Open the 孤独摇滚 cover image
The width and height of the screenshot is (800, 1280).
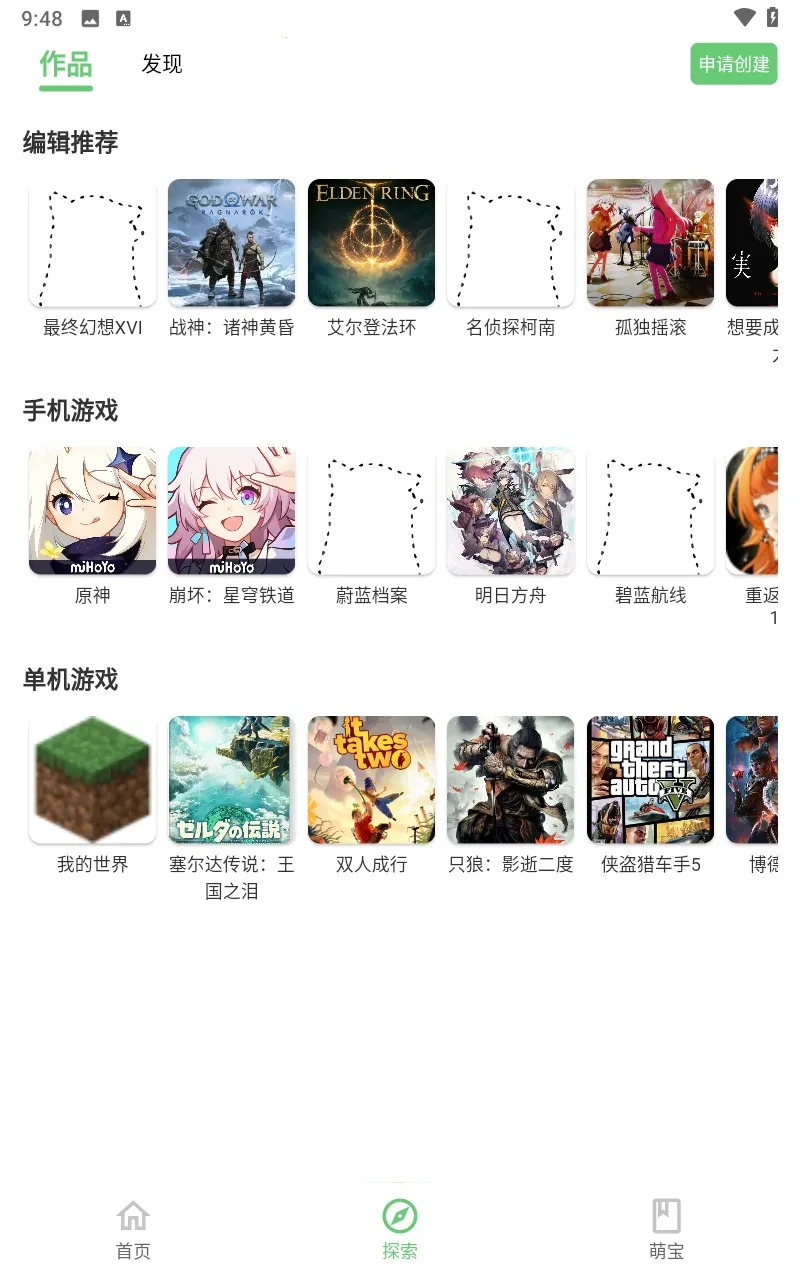[x=650, y=242]
